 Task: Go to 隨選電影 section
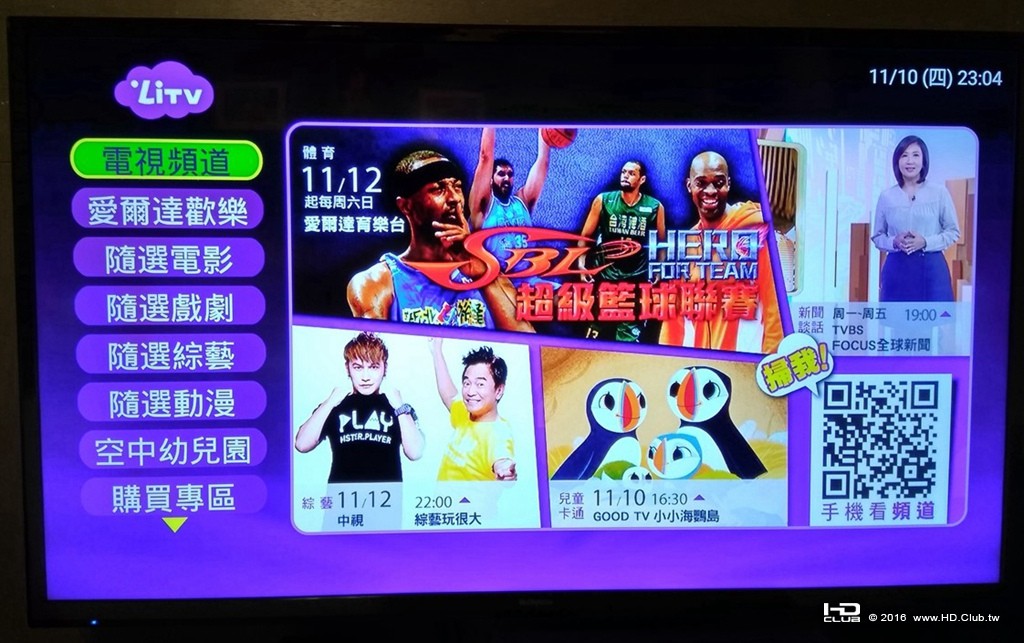click(168, 258)
